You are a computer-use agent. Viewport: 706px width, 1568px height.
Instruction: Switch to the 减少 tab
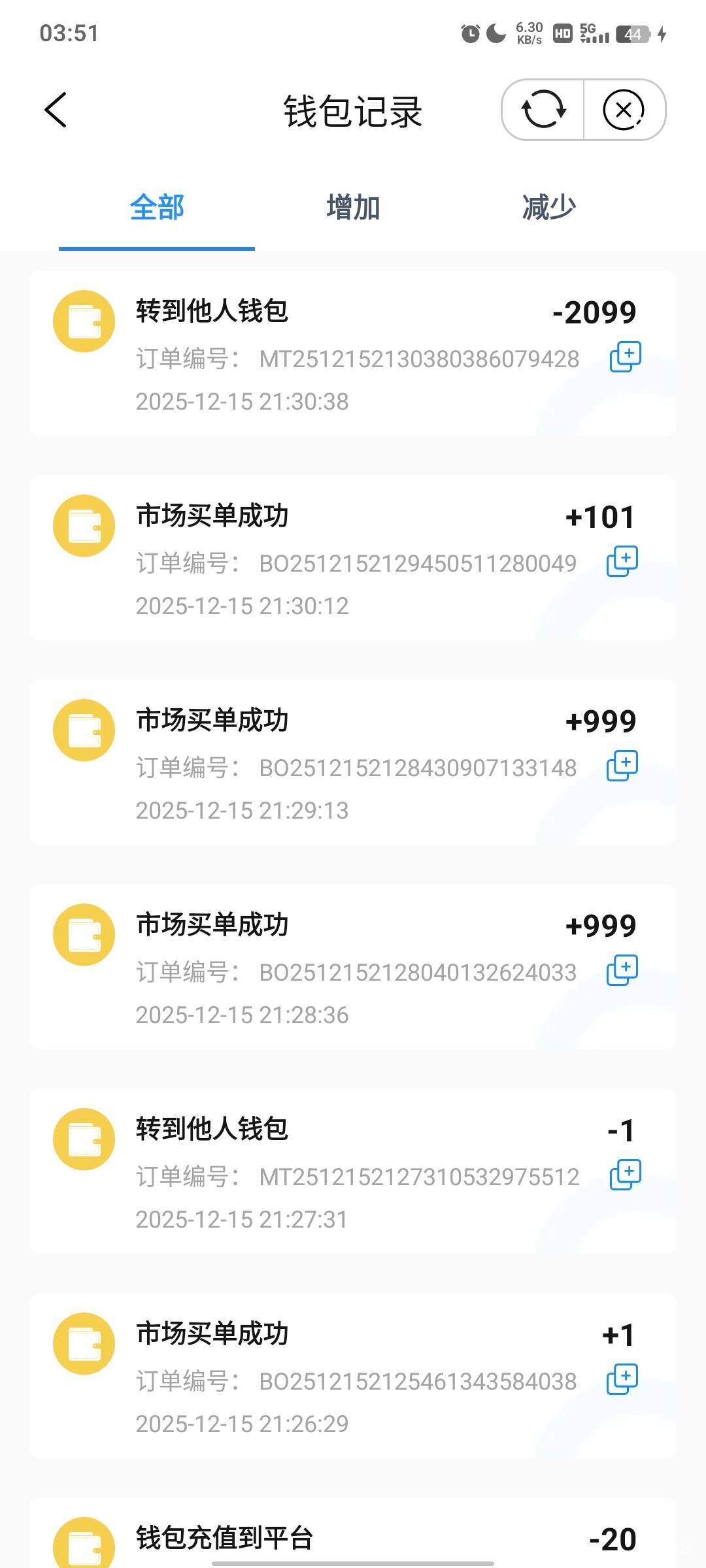click(548, 208)
